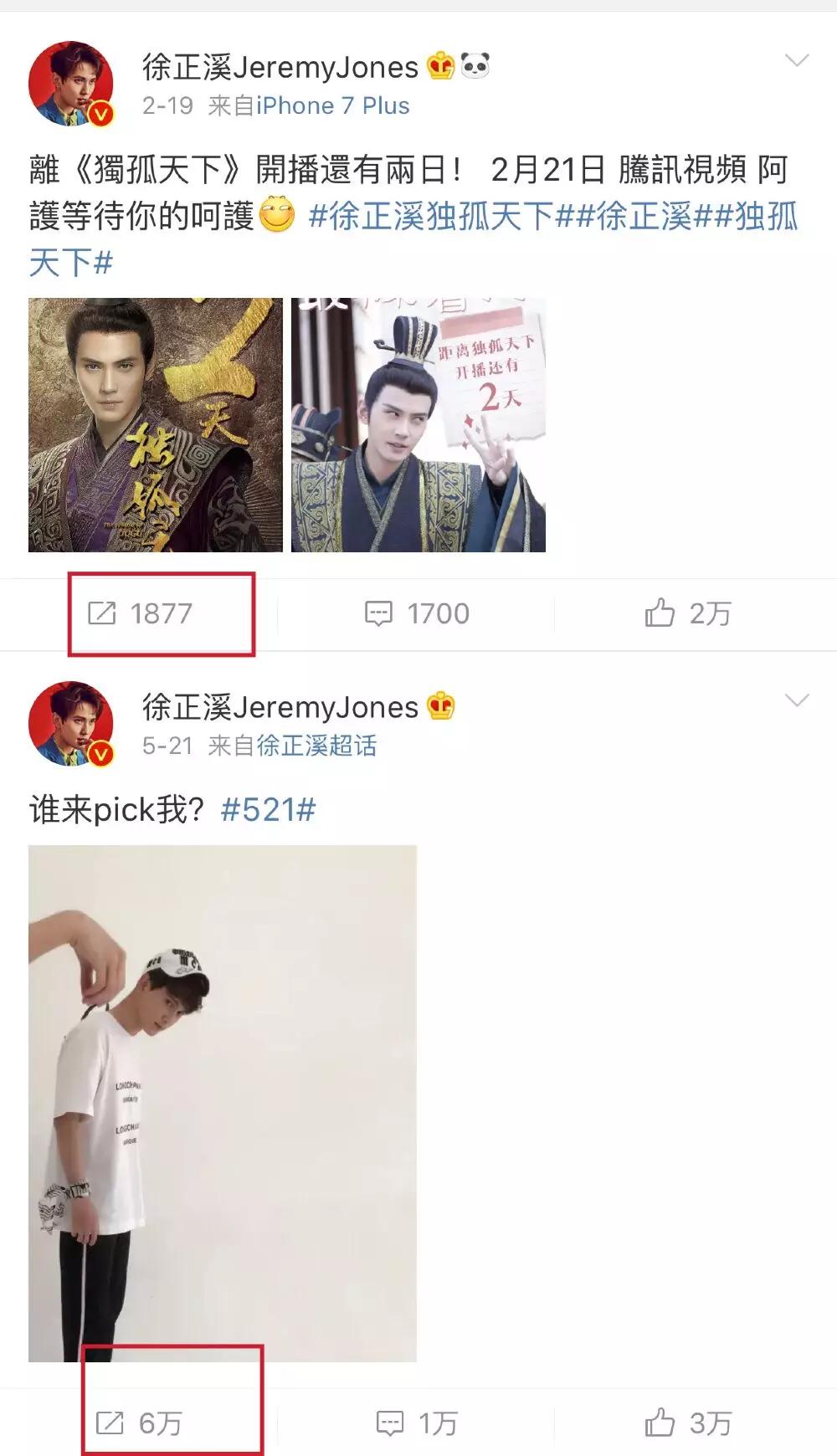This screenshot has width=837, height=1456.
Task: Like the post with 3万 likes
Action: (688, 1423)
